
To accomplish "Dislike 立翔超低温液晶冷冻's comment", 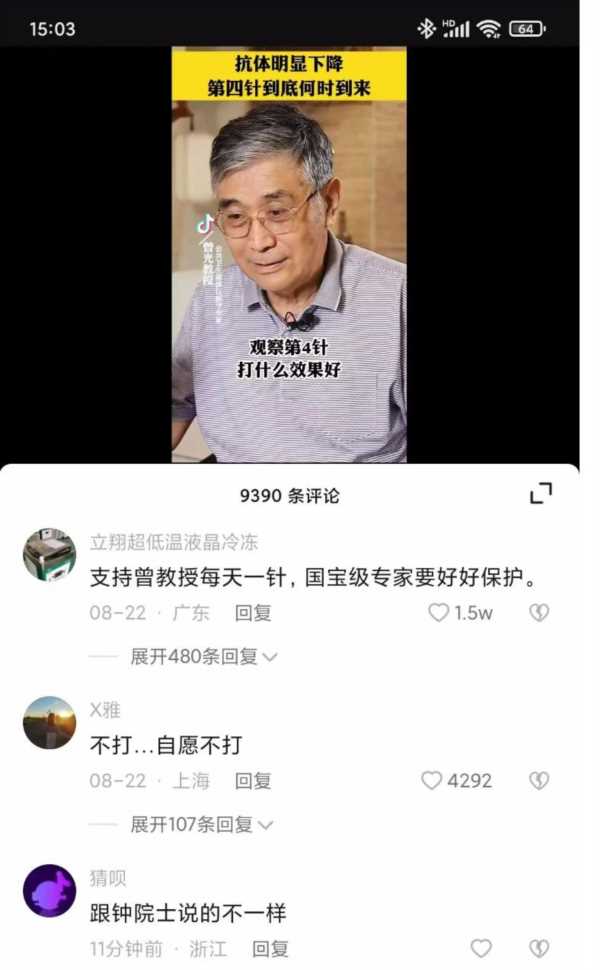I will click(539, 613).
